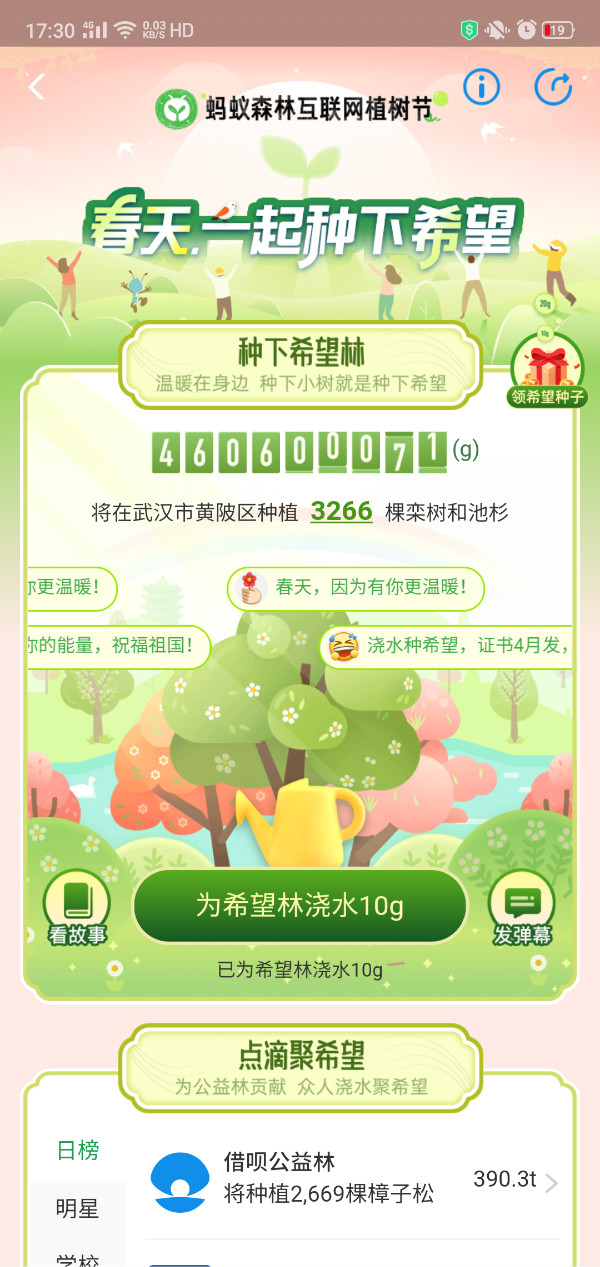Open the info icon
600x1267 pixels.
pyautogui.click(x=481, y=87)
